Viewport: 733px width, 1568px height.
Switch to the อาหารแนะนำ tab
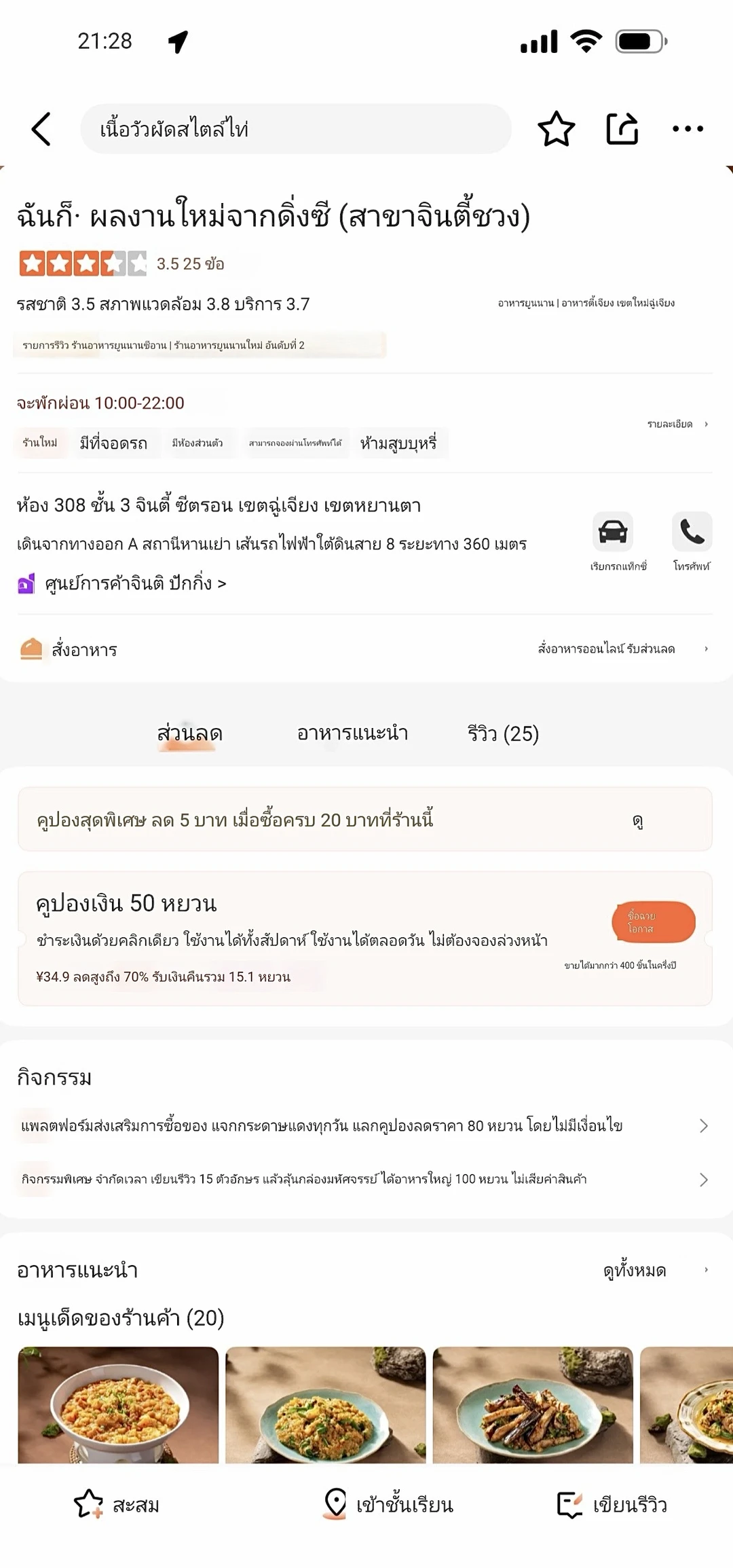point(352,733)
